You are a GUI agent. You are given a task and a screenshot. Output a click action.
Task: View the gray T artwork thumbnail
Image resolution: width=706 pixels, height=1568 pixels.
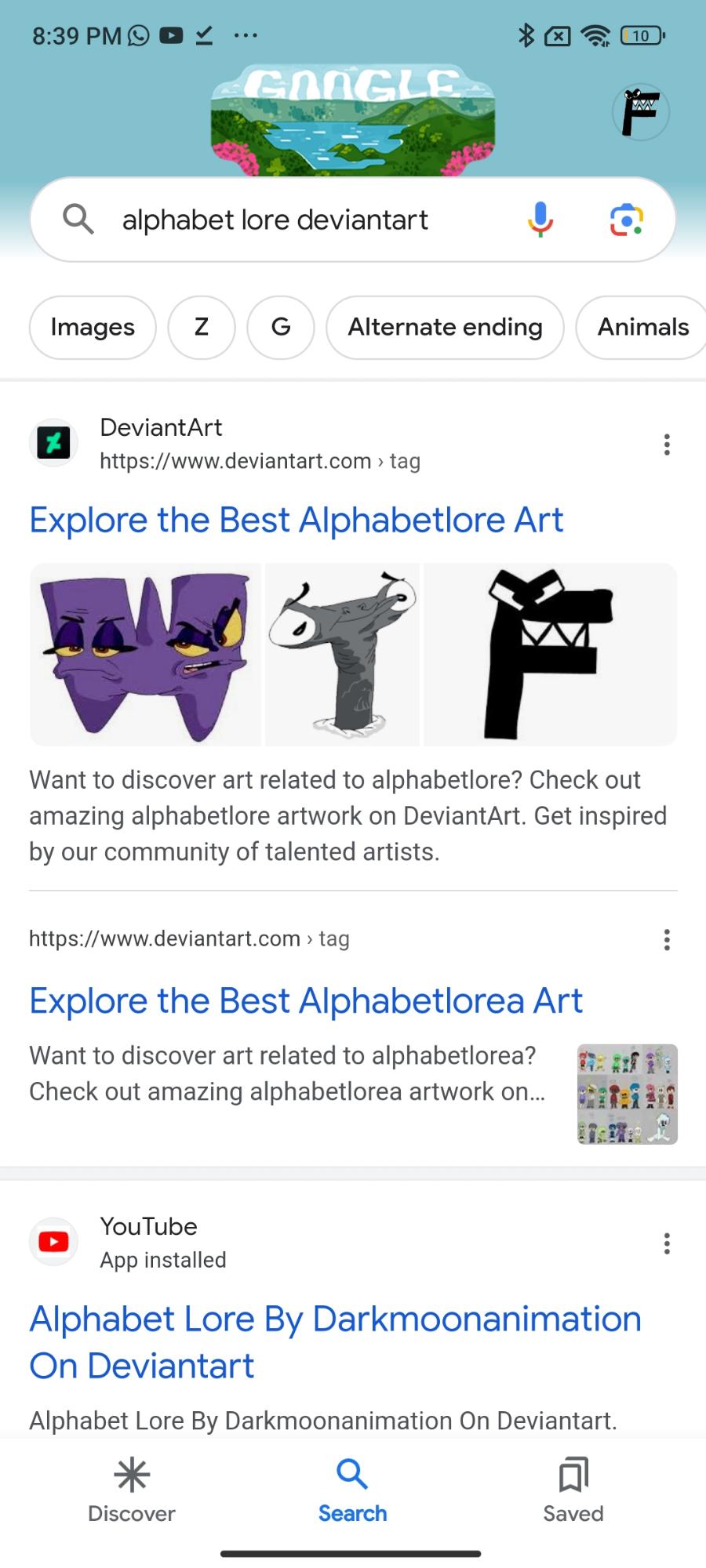pos(342,654)
